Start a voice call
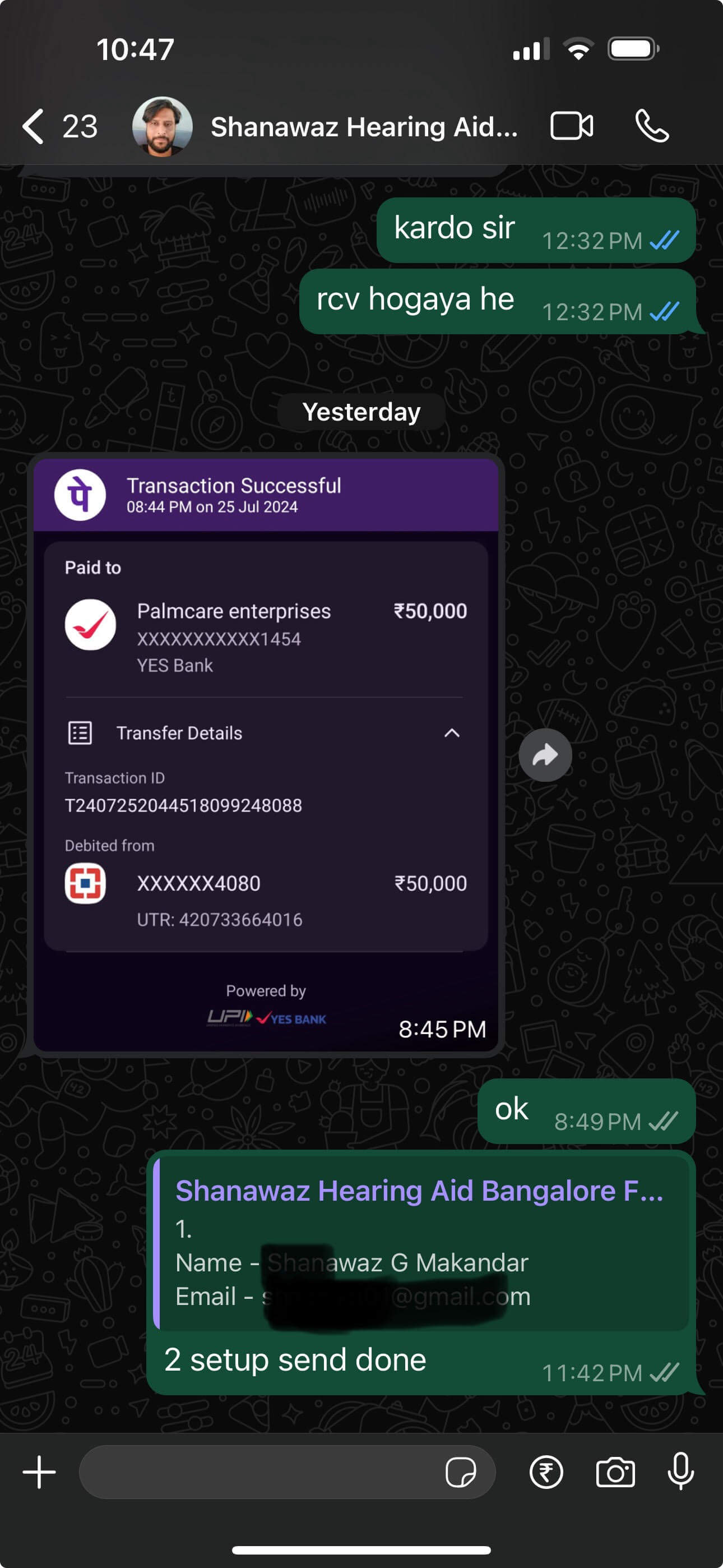 [652, 127]
